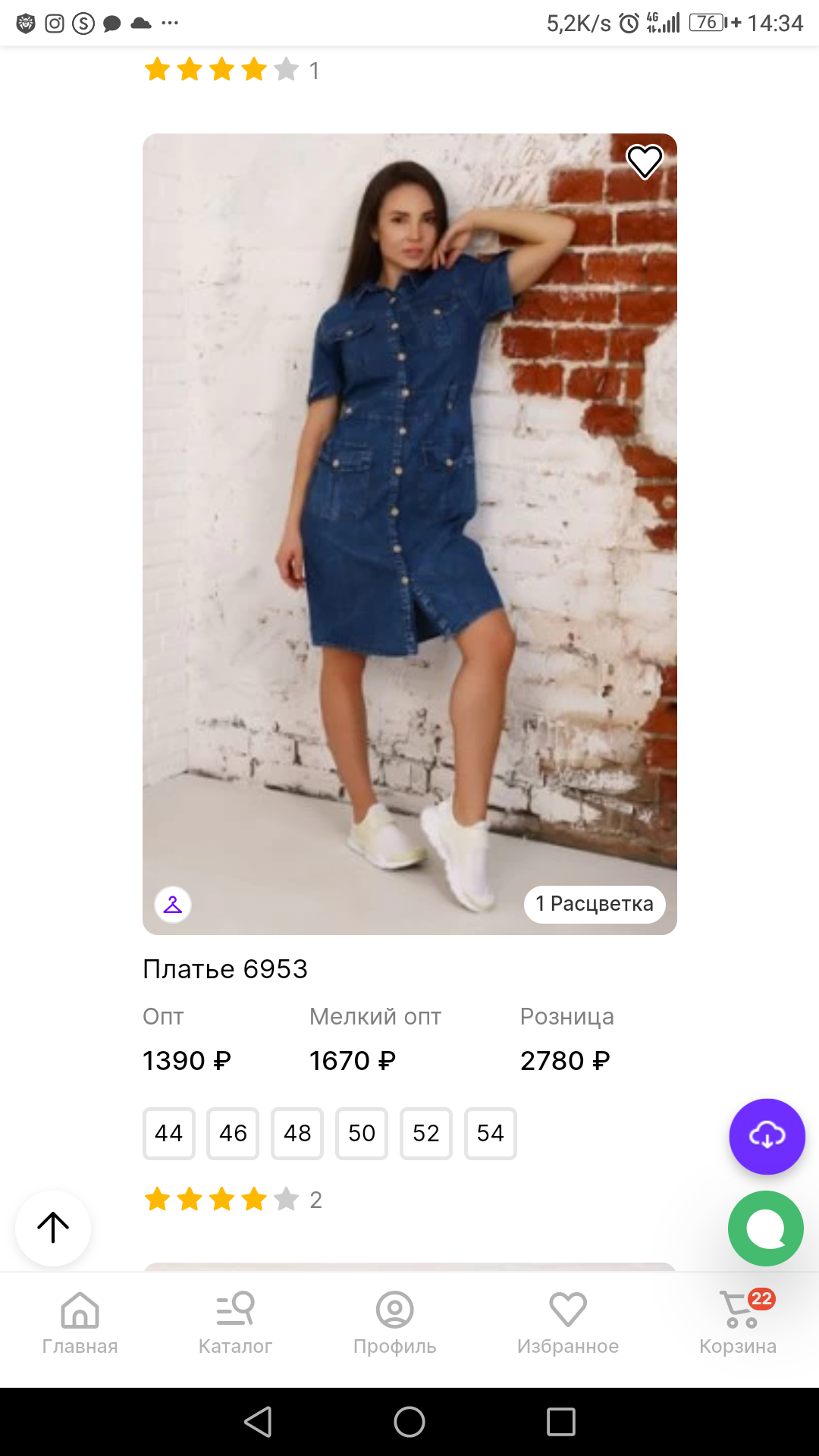
Task: Open the chat support icon
Action: point(765,1227)
